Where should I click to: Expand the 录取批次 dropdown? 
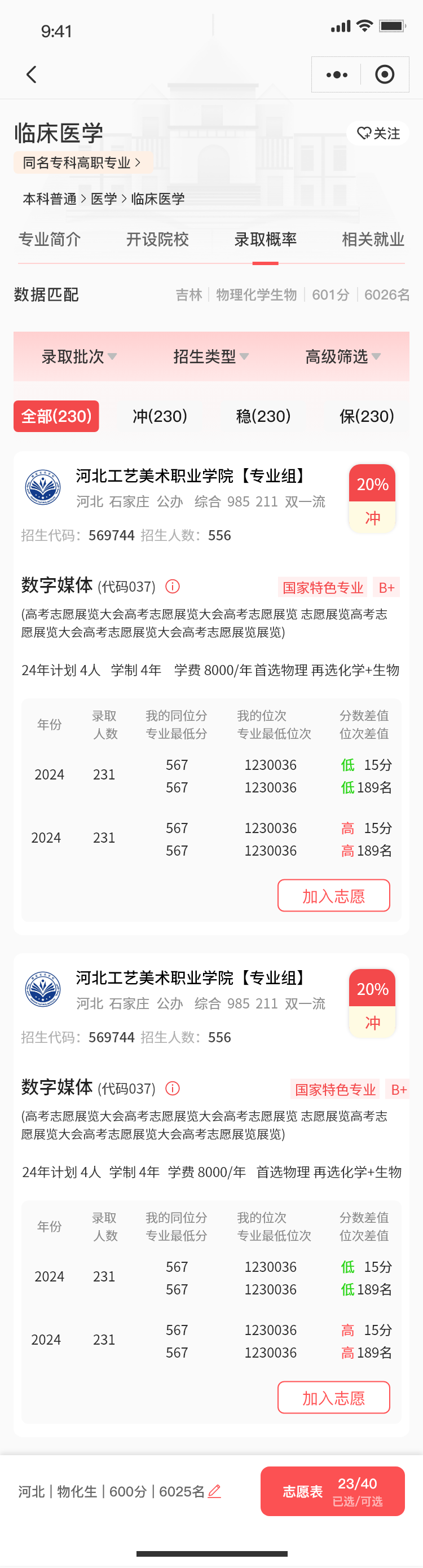[79, 356]
